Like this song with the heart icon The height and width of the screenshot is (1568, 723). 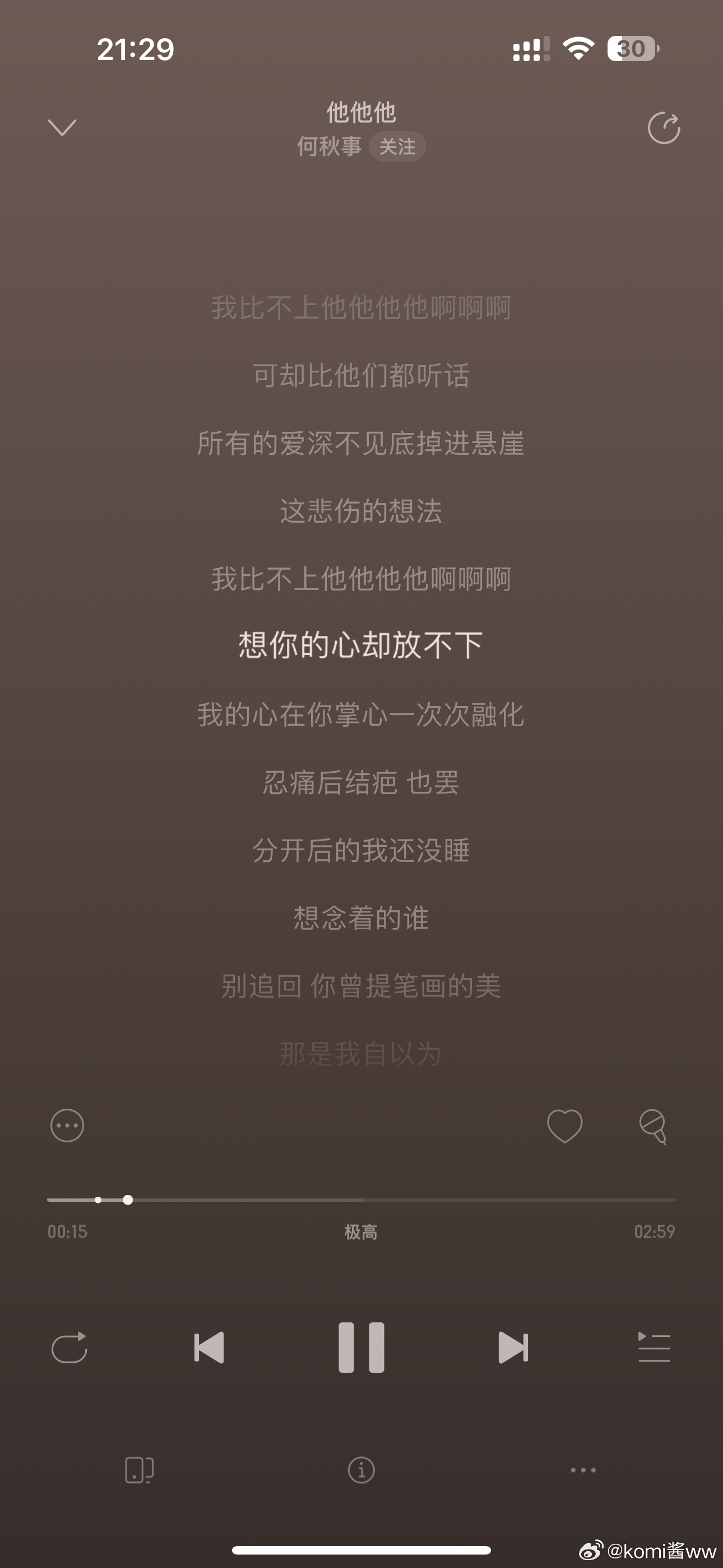(565, 1126)
